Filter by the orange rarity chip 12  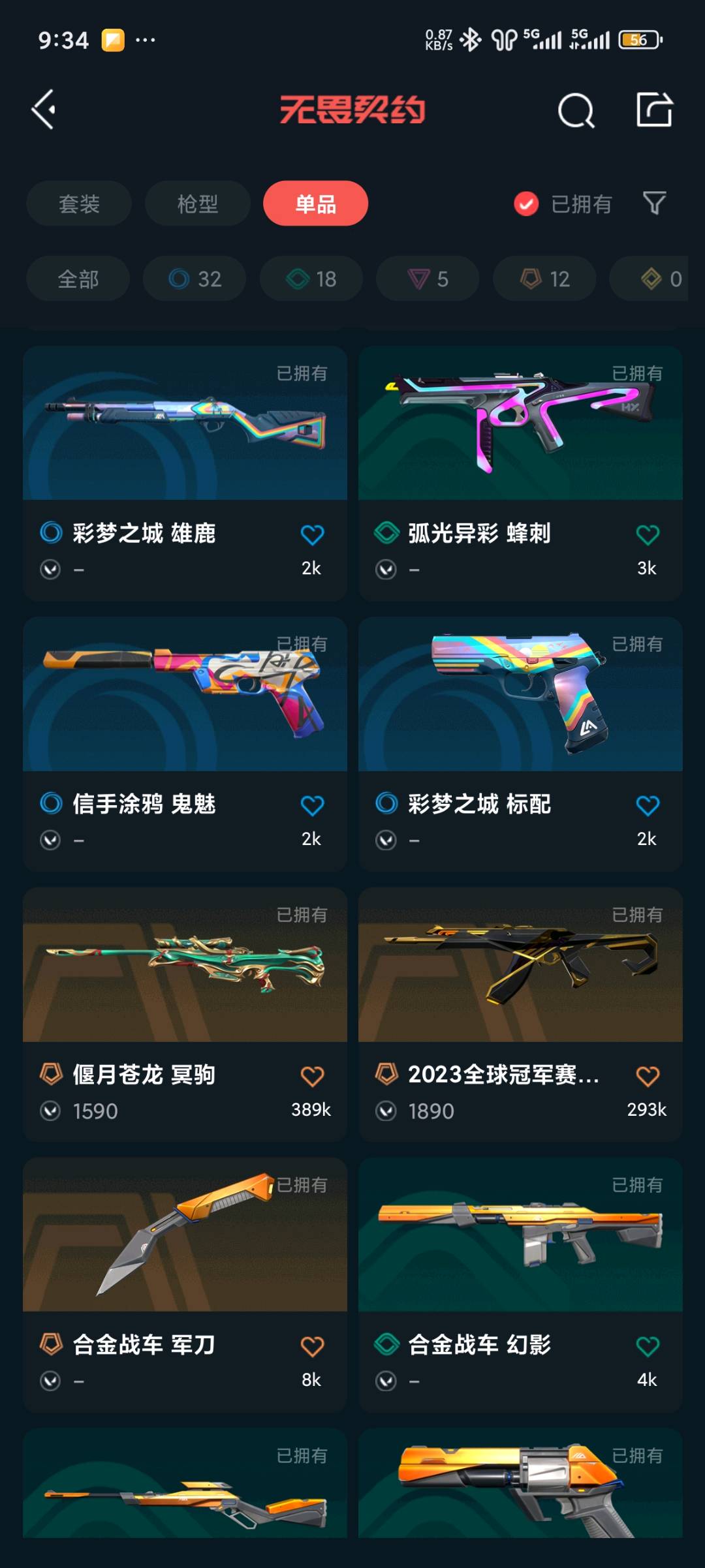click(x=544, y=279)
